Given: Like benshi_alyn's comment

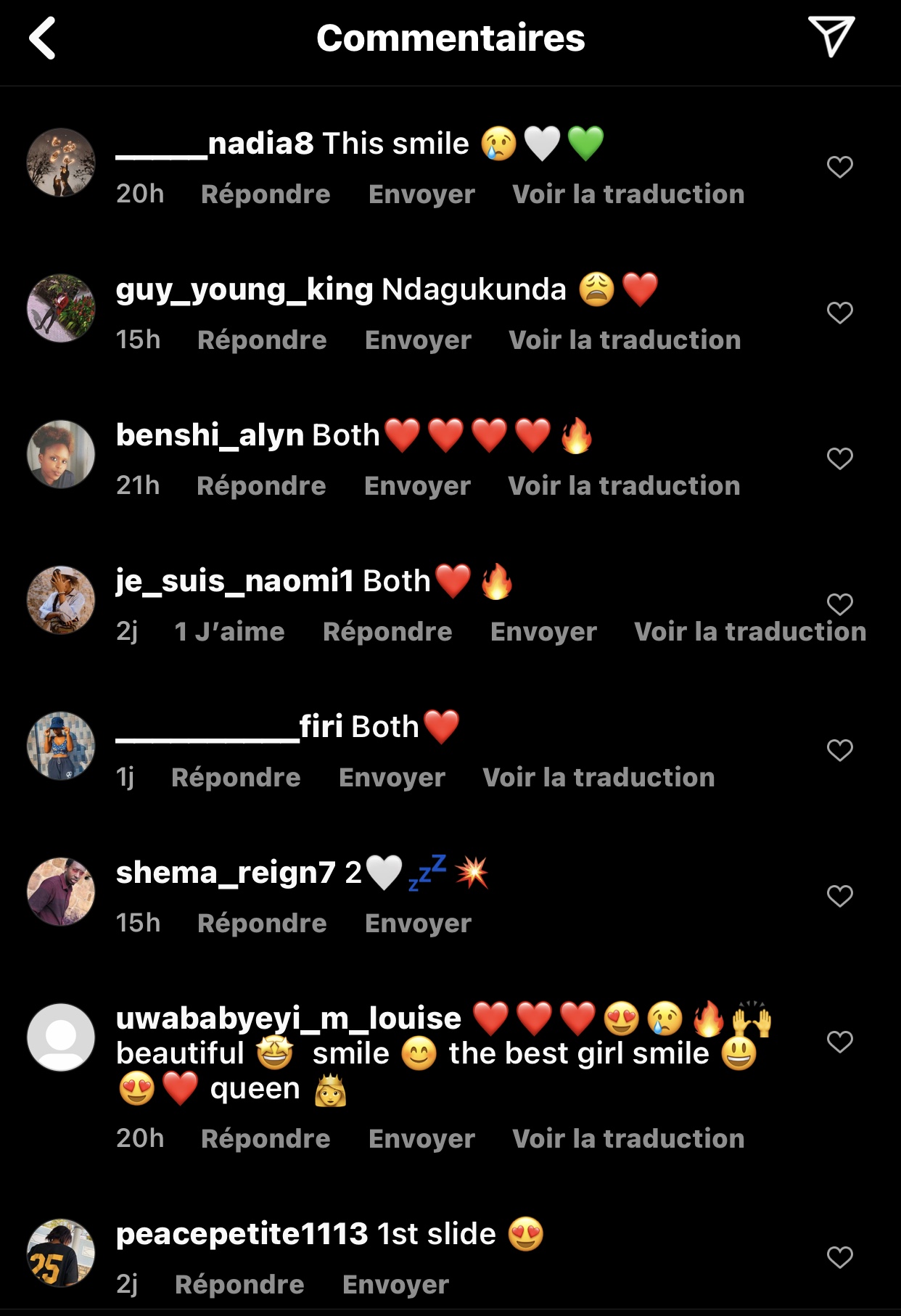Looking at the screenshot, I should pyautogui.click(x=839, y=458).
